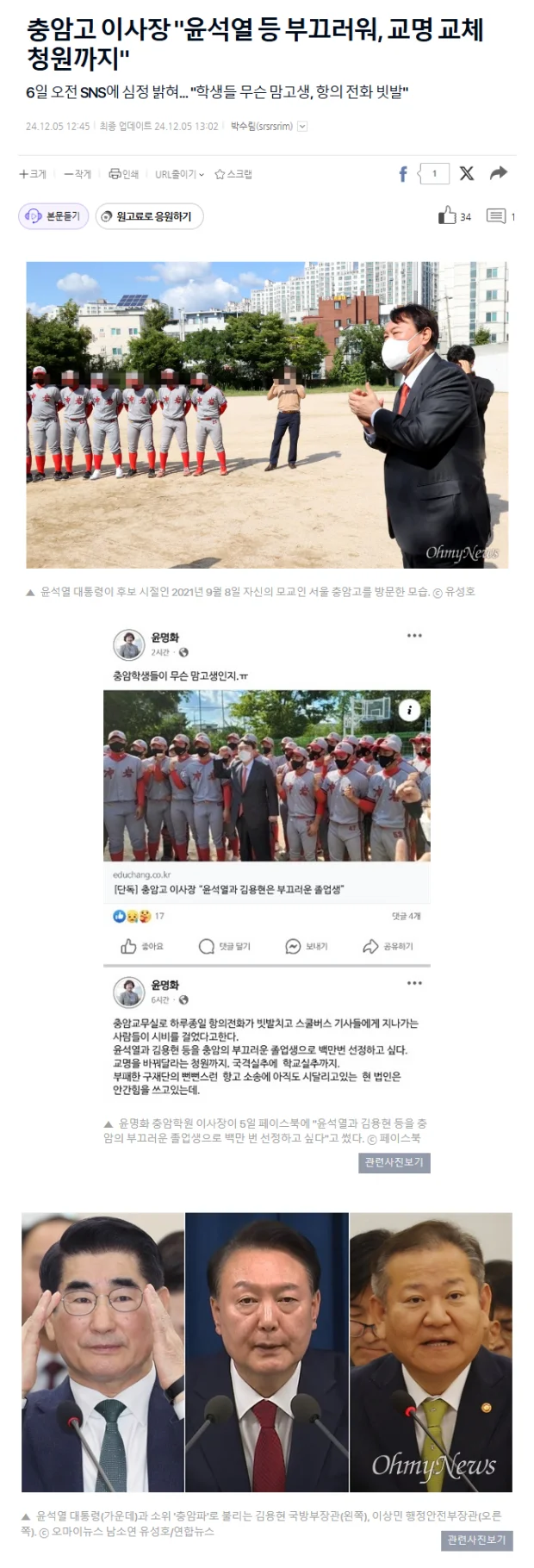The width and height of the screenshot is (534, 1568).
Task: Scrap this article with the star
Action: click(233, 174)
